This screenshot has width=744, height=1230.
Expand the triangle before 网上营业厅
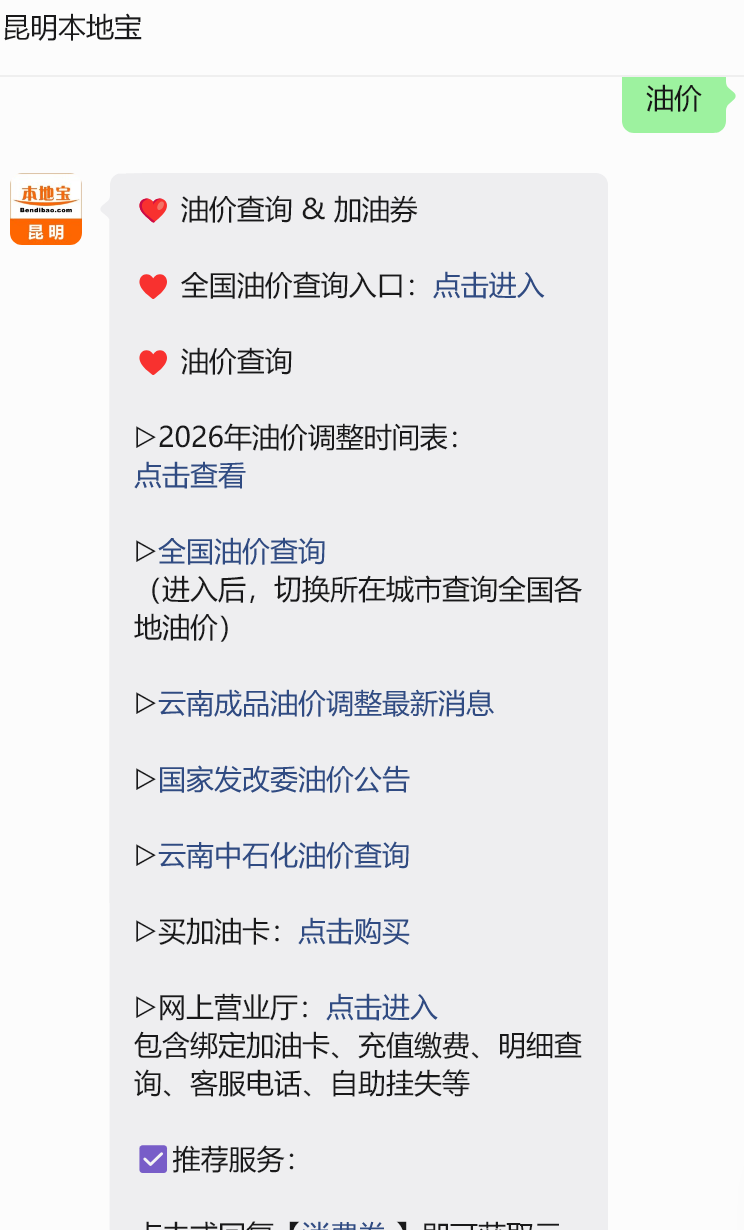click(x=143, y=1008)
